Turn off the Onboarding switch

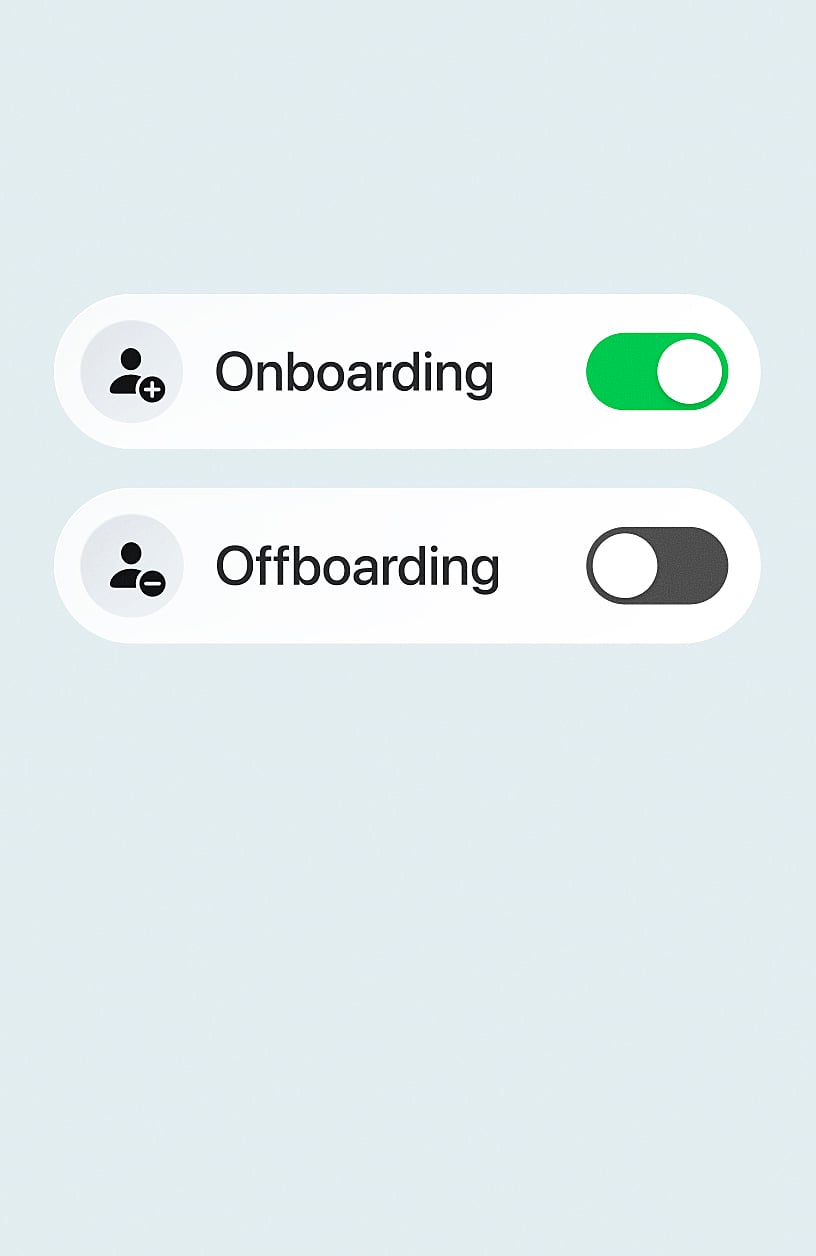point(657,372)
